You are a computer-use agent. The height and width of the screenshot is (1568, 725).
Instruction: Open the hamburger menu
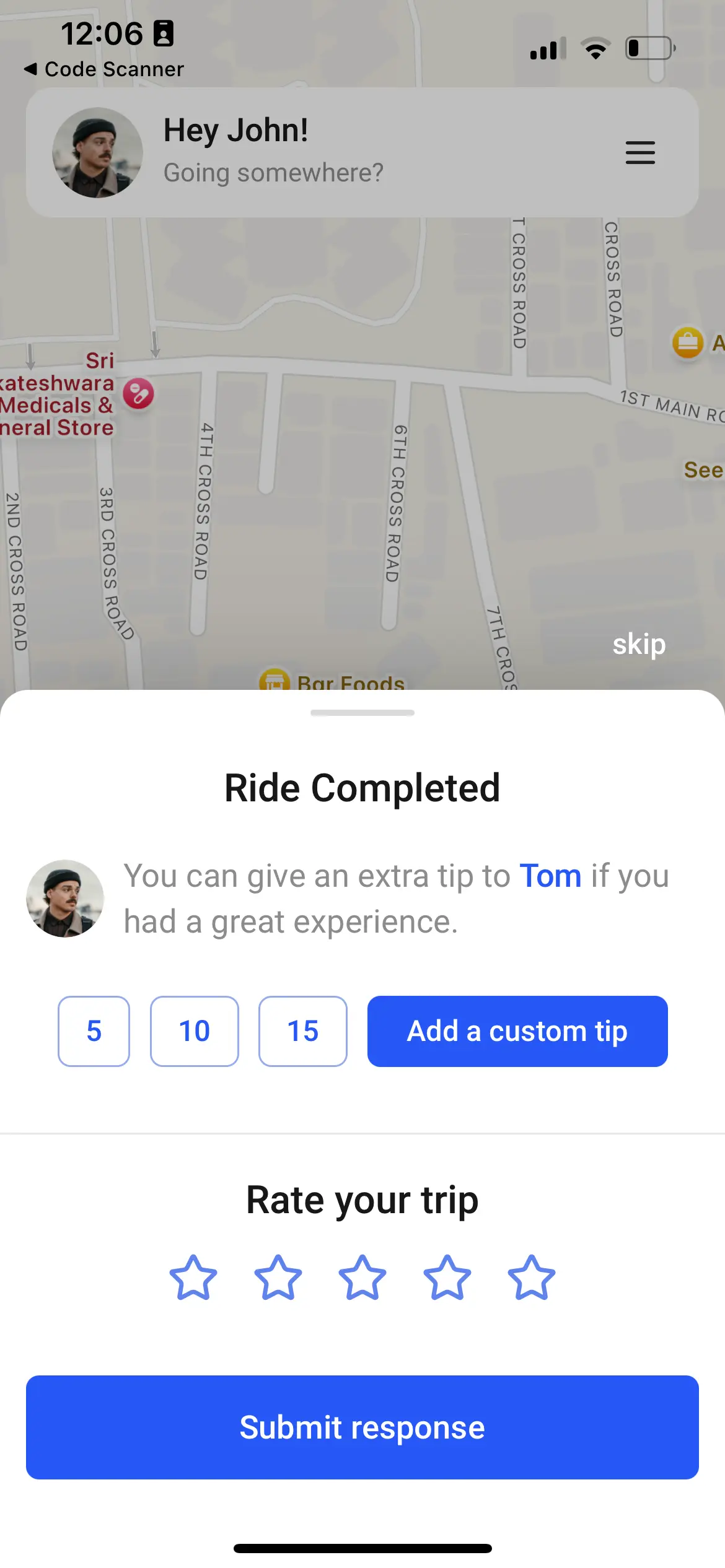coord(640,153)
